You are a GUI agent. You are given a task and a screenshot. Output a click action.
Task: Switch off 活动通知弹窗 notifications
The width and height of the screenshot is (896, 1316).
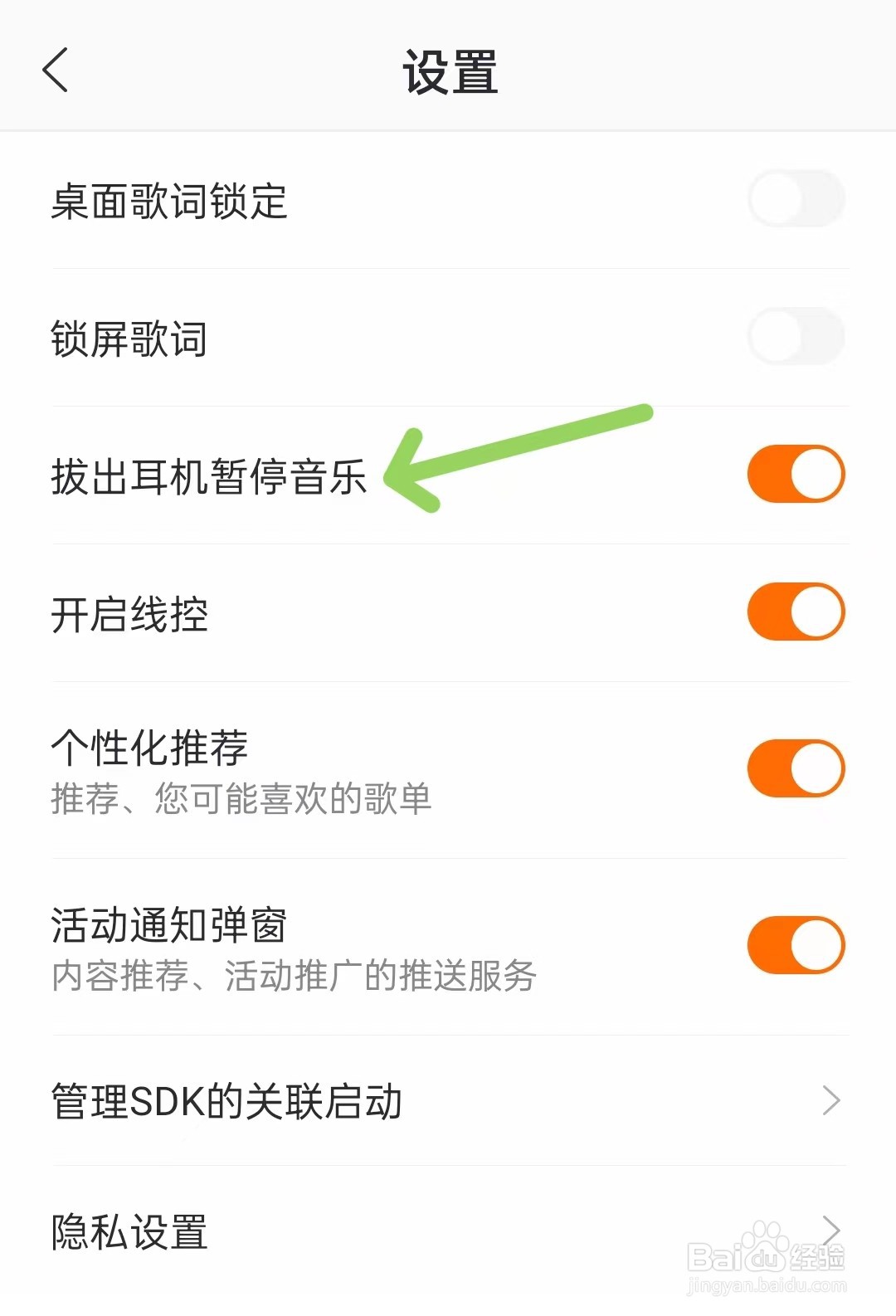795,944
